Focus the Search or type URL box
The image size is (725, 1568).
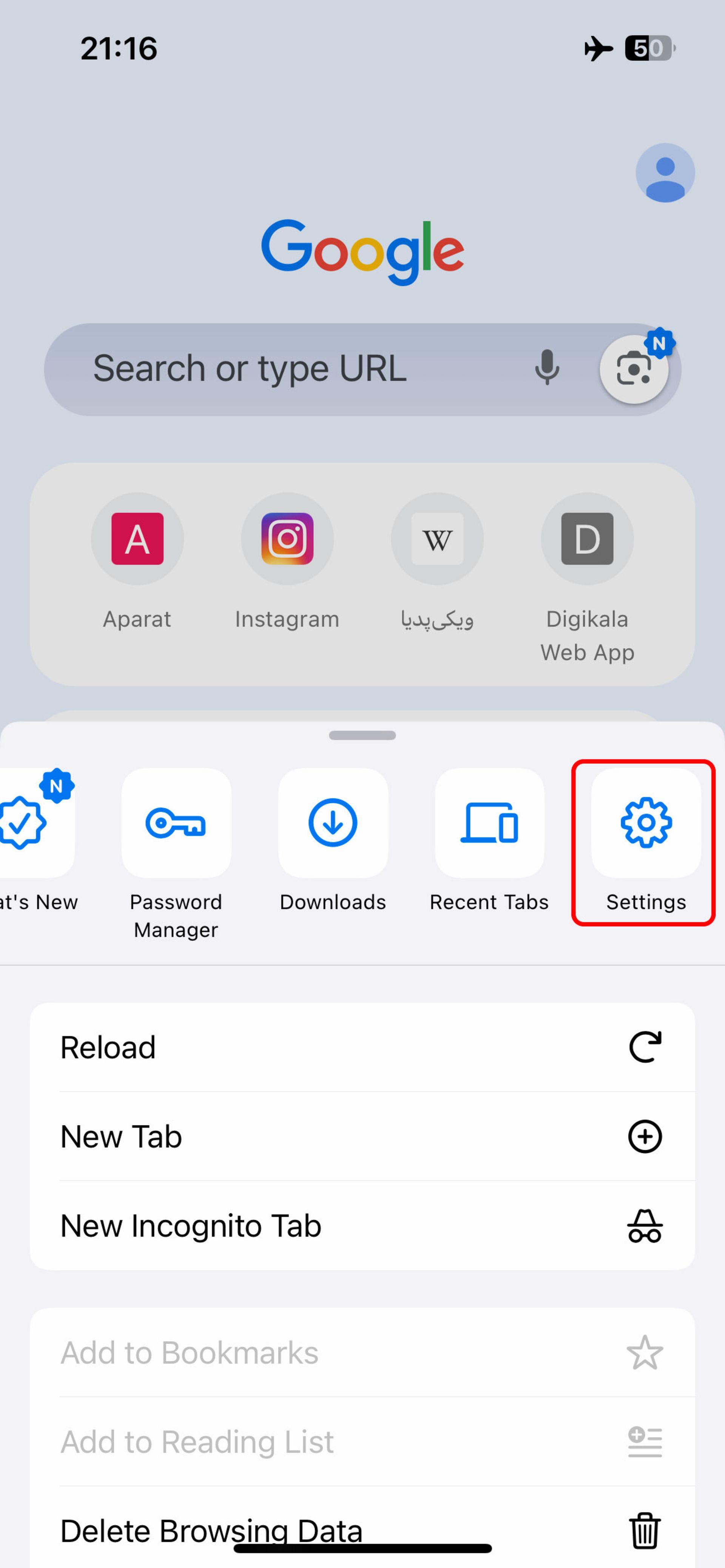point(274,369)
